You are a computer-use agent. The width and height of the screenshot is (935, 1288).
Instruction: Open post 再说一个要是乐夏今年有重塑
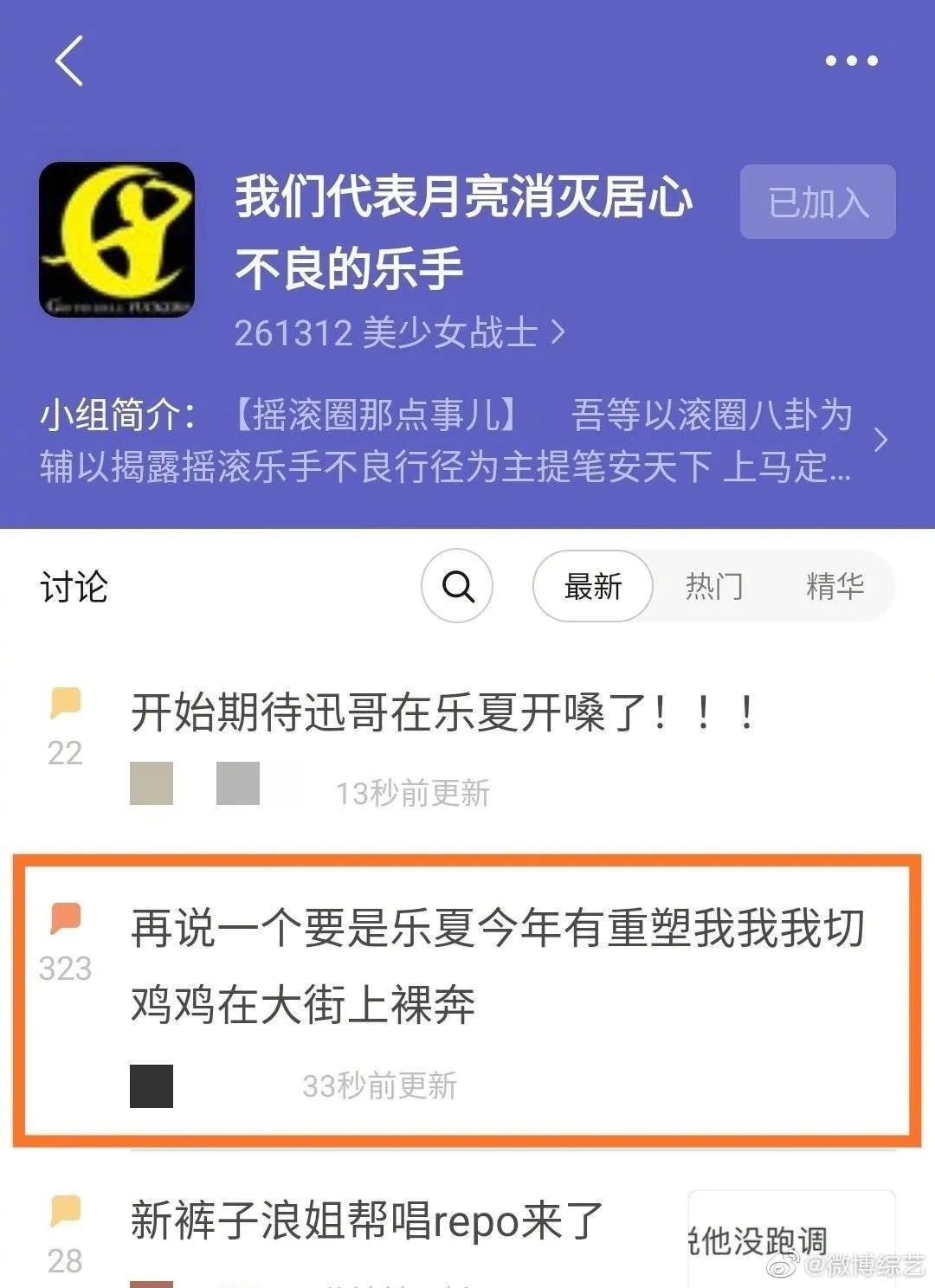pos(498,965)
